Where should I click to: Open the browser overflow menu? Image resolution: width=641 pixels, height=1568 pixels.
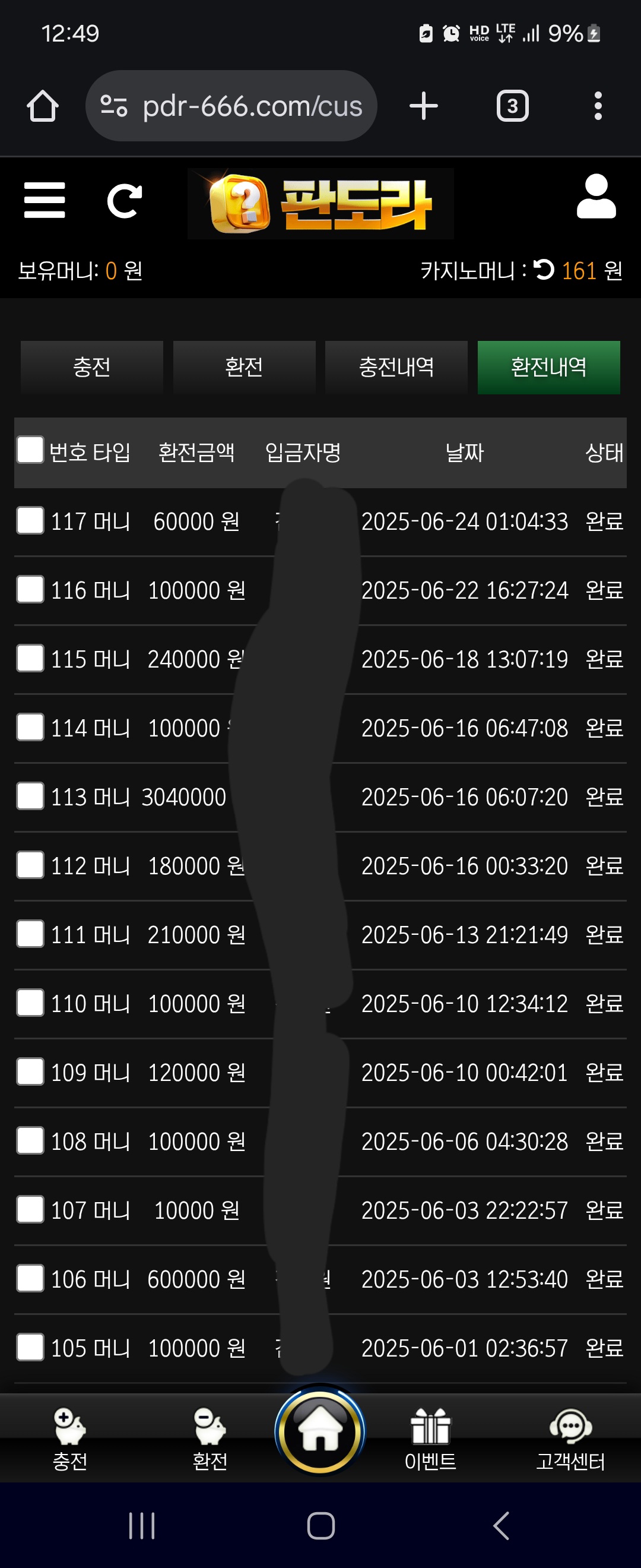[598, 106]
